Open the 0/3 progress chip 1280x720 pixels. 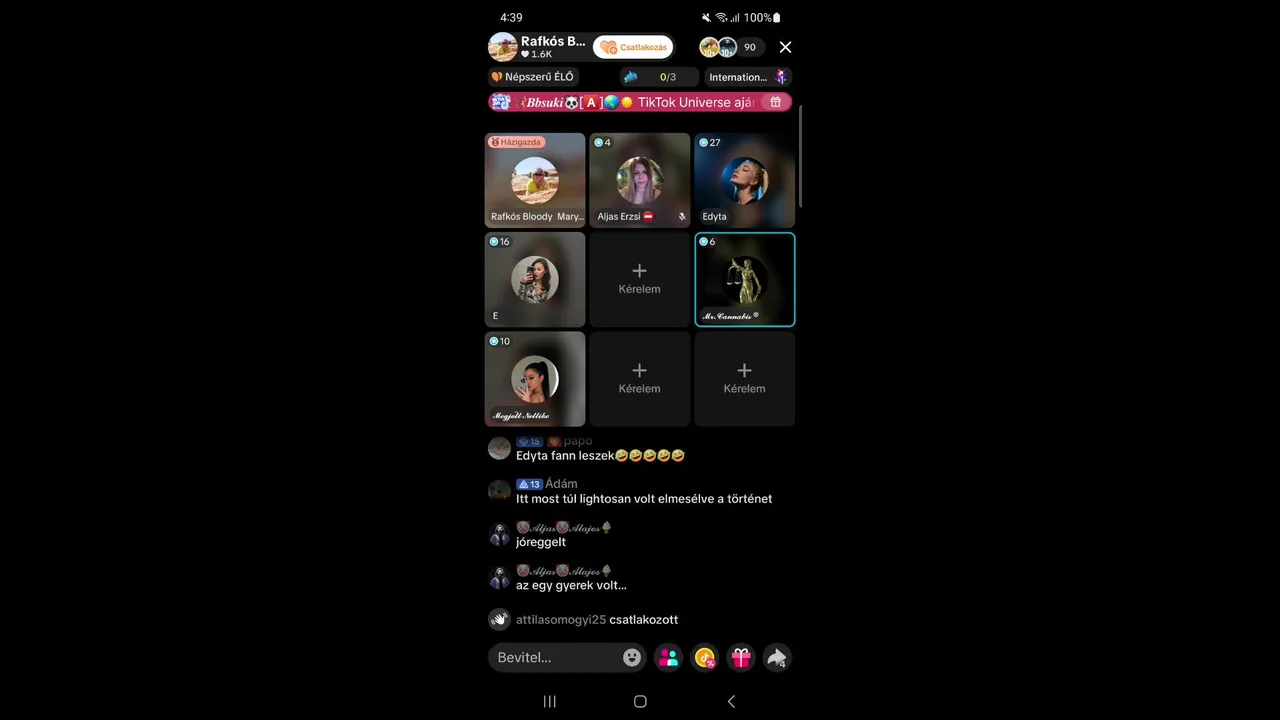pos(657,77)
